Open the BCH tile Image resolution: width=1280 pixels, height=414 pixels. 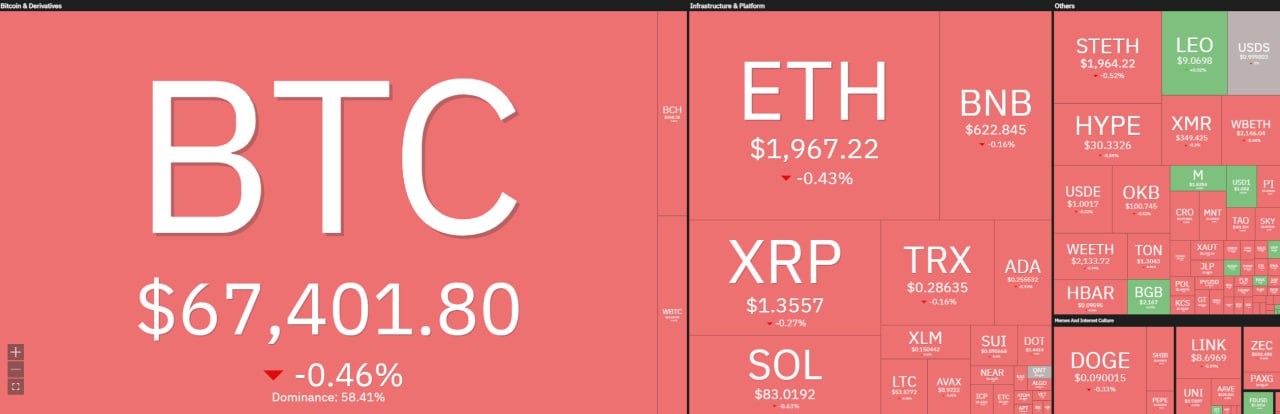click(x=672, y=114)
